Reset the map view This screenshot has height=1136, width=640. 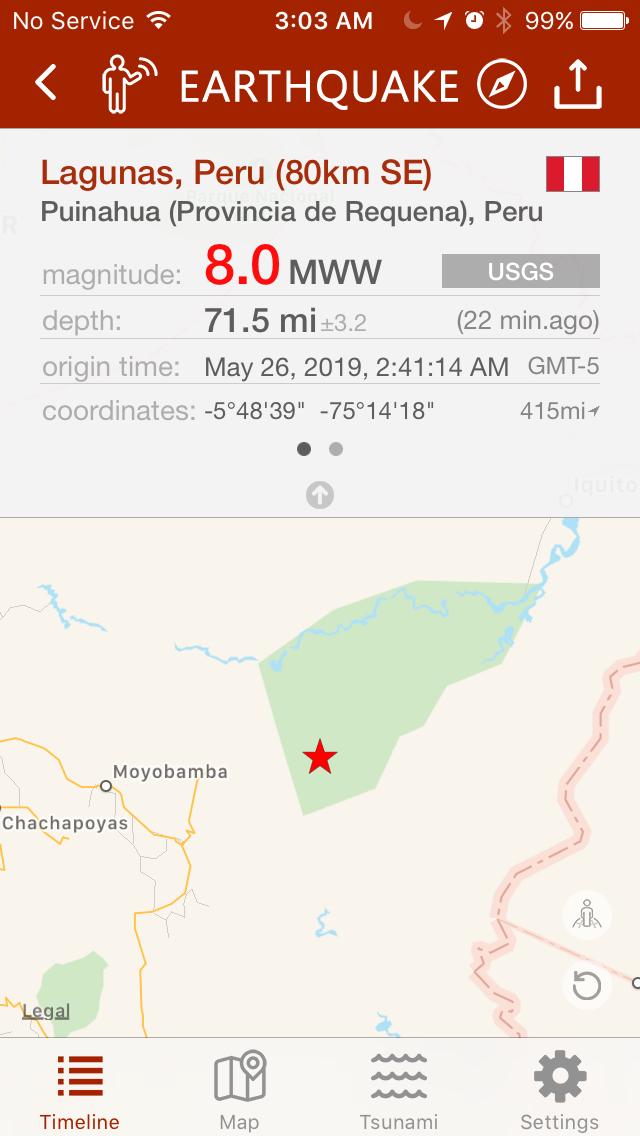pyautogui.click(x=586, y=986)
